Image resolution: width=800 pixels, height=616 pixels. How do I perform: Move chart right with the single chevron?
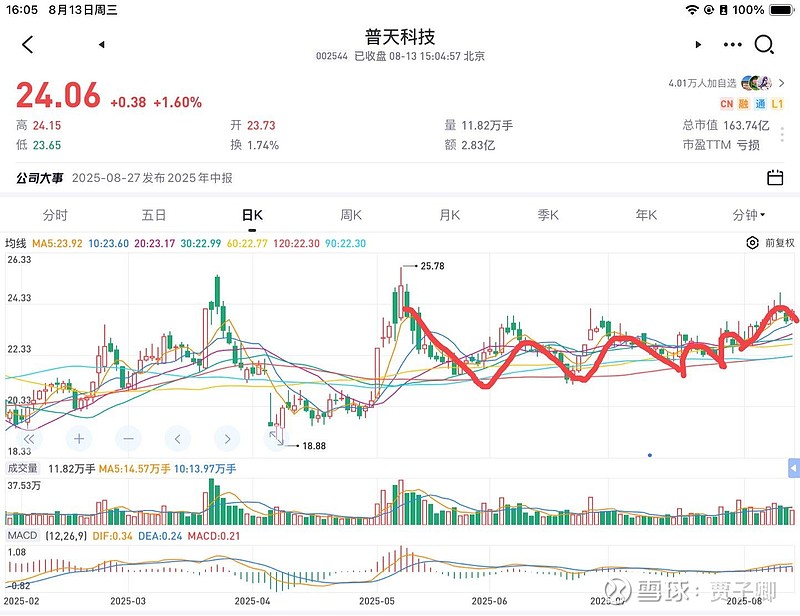coord(228,438)
